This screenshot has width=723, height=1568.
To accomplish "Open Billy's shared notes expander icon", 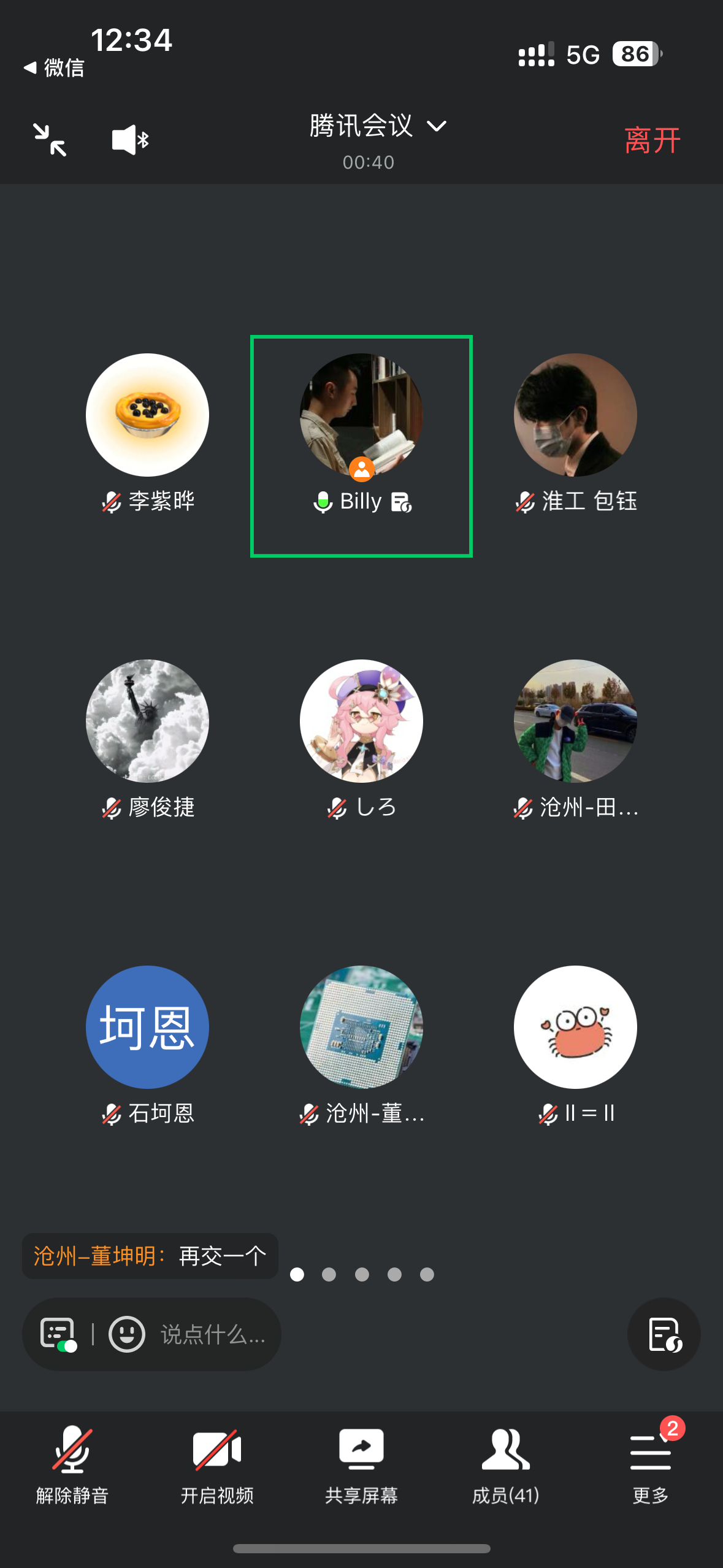I will 401,503.
